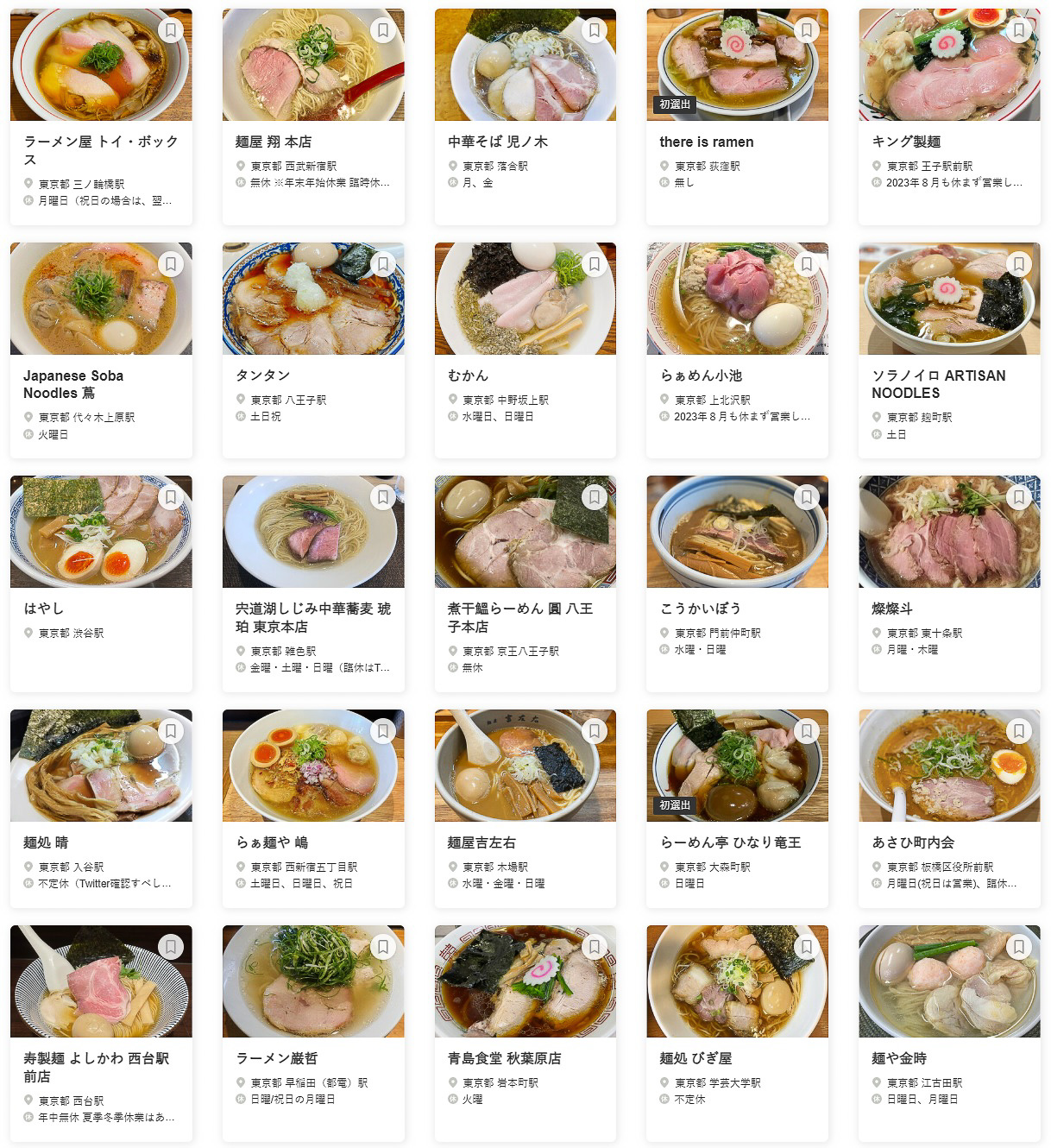Open the Japanese Soba Noodles 蔦 shop page
1051x1148 pixels.
(x=72, y=384)
